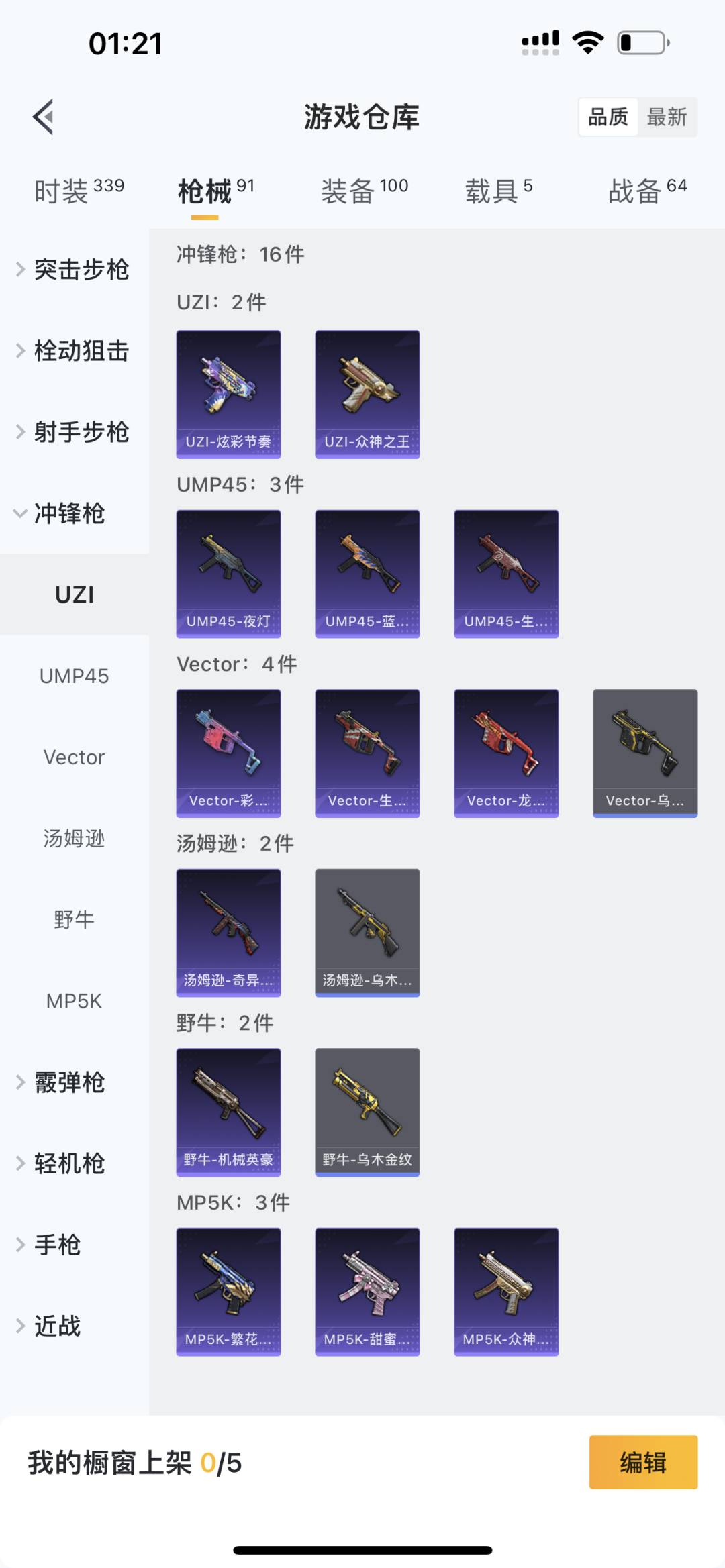Tap the 编辑 button

643,1463
